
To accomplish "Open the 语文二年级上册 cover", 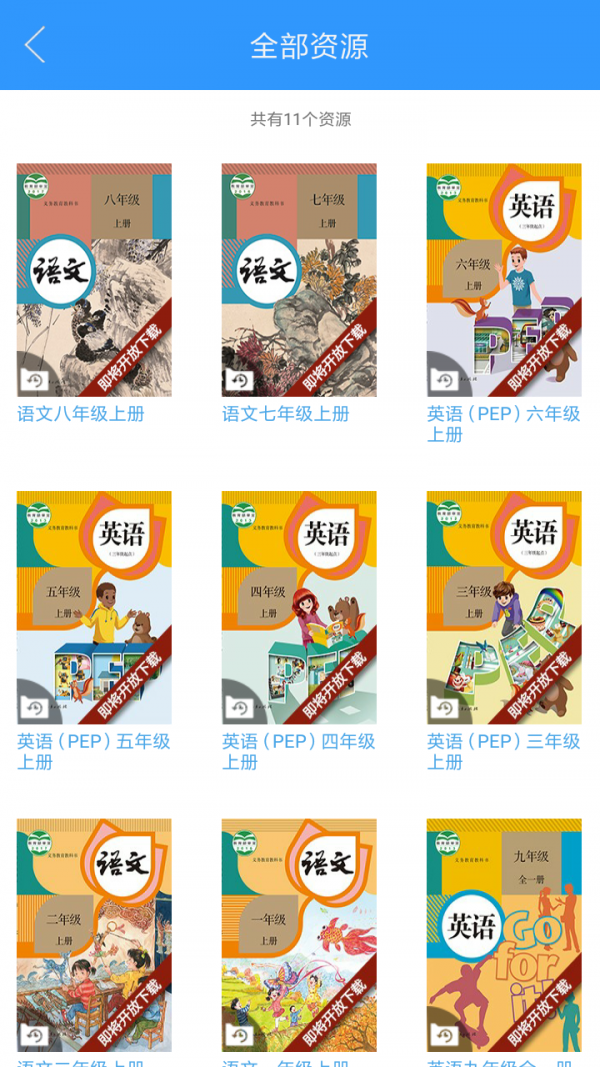I will click(x=94, y=935).
